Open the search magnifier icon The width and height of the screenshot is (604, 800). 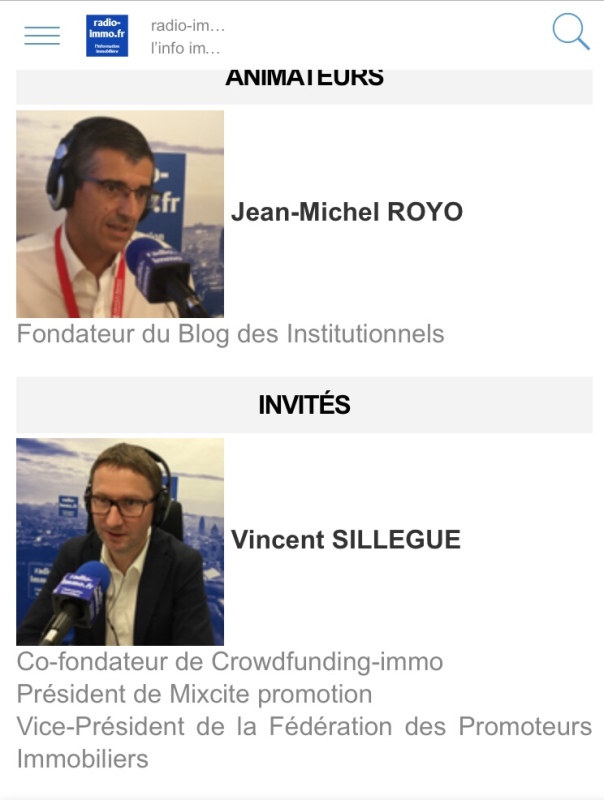571,32
